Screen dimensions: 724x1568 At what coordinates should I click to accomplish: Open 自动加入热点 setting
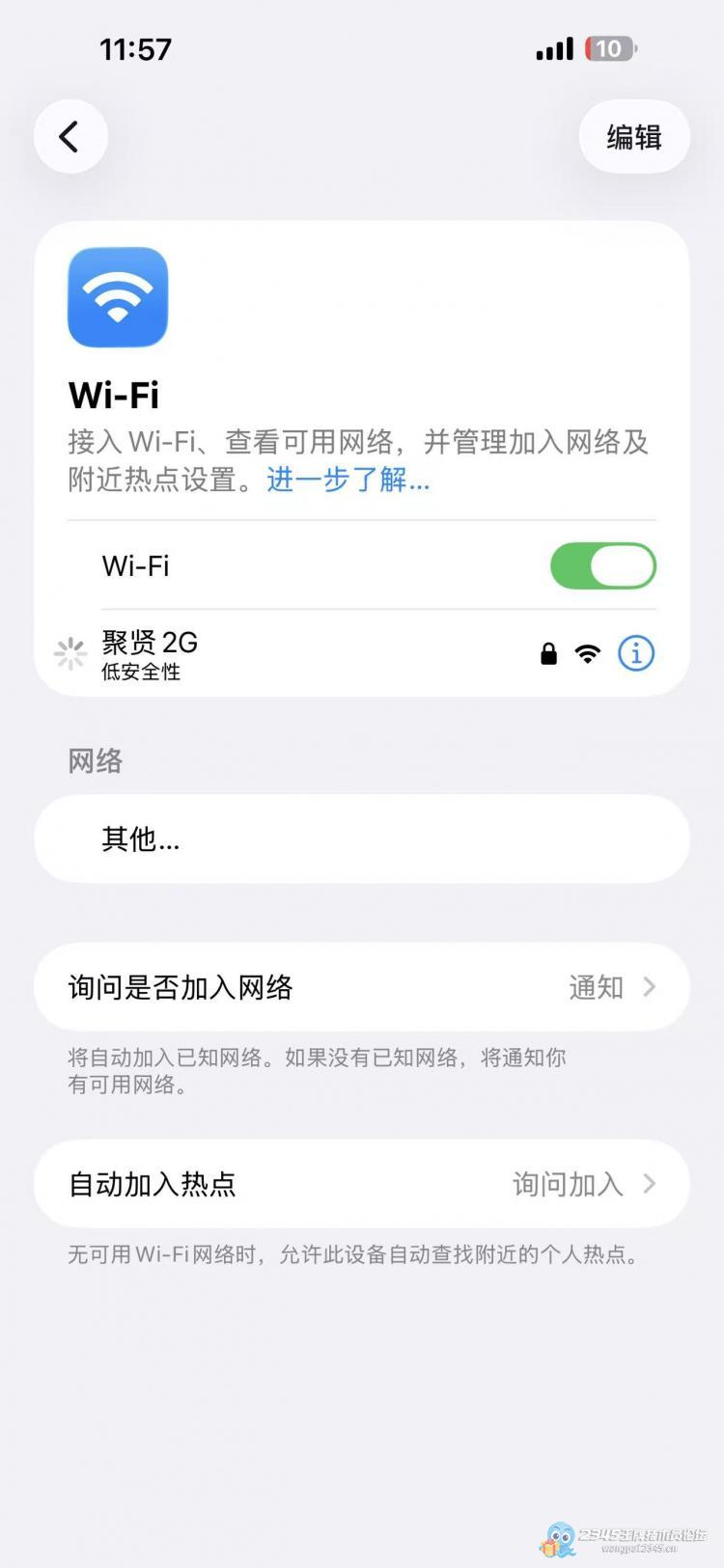click(361, 1184)
